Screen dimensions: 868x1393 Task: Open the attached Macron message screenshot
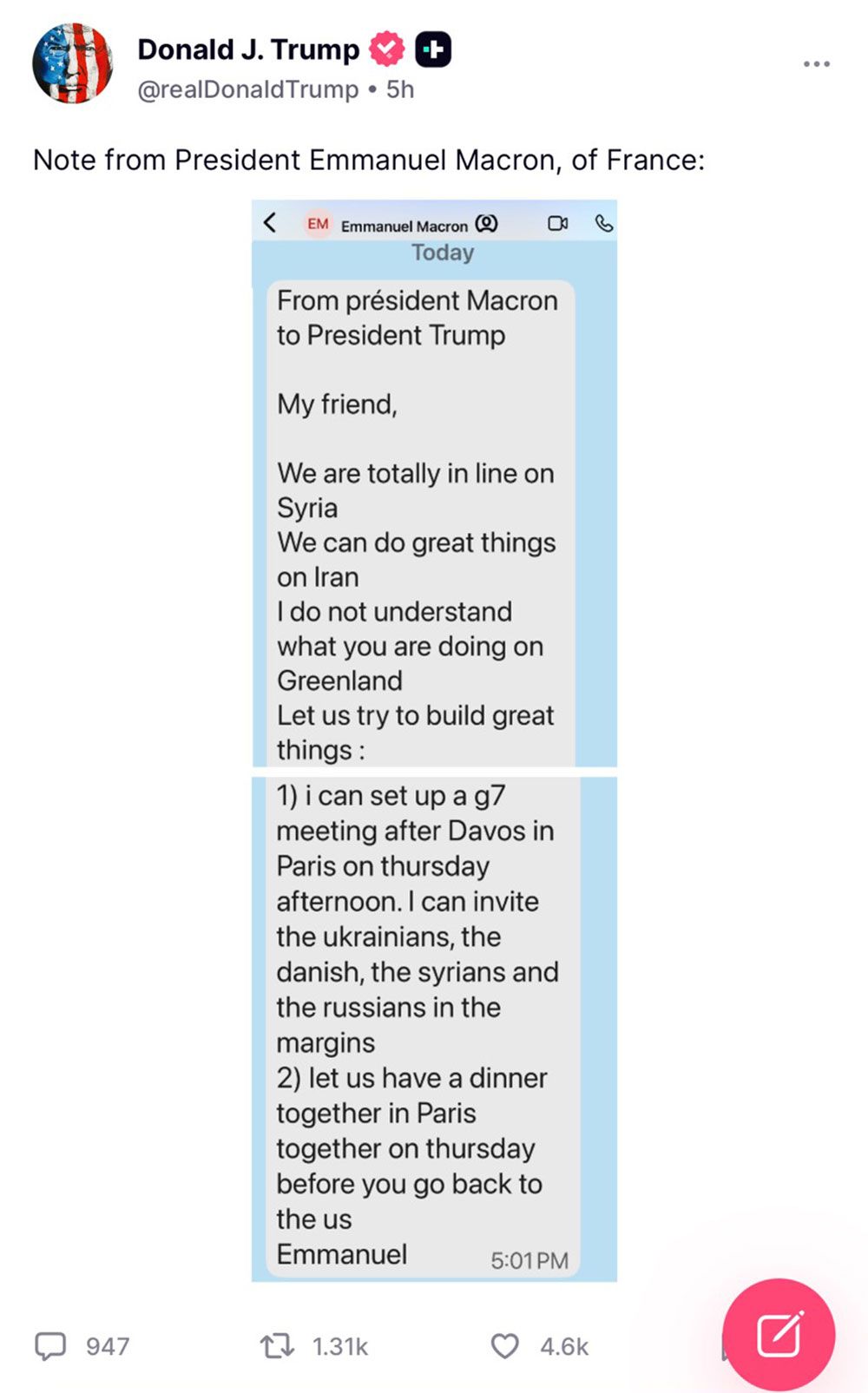(x=434, y=740)
